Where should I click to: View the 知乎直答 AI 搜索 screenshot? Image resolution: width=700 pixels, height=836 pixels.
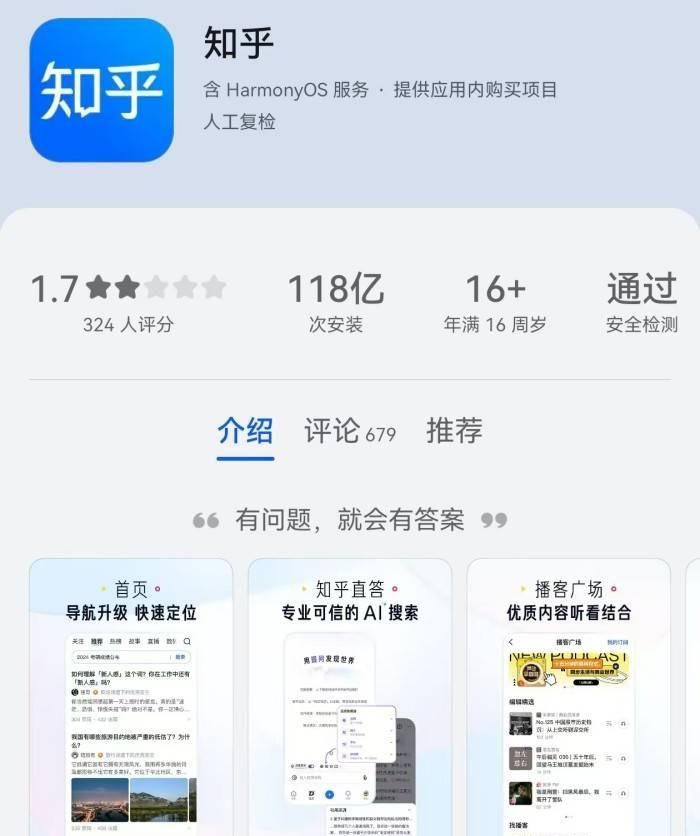[x=350, y=700]
